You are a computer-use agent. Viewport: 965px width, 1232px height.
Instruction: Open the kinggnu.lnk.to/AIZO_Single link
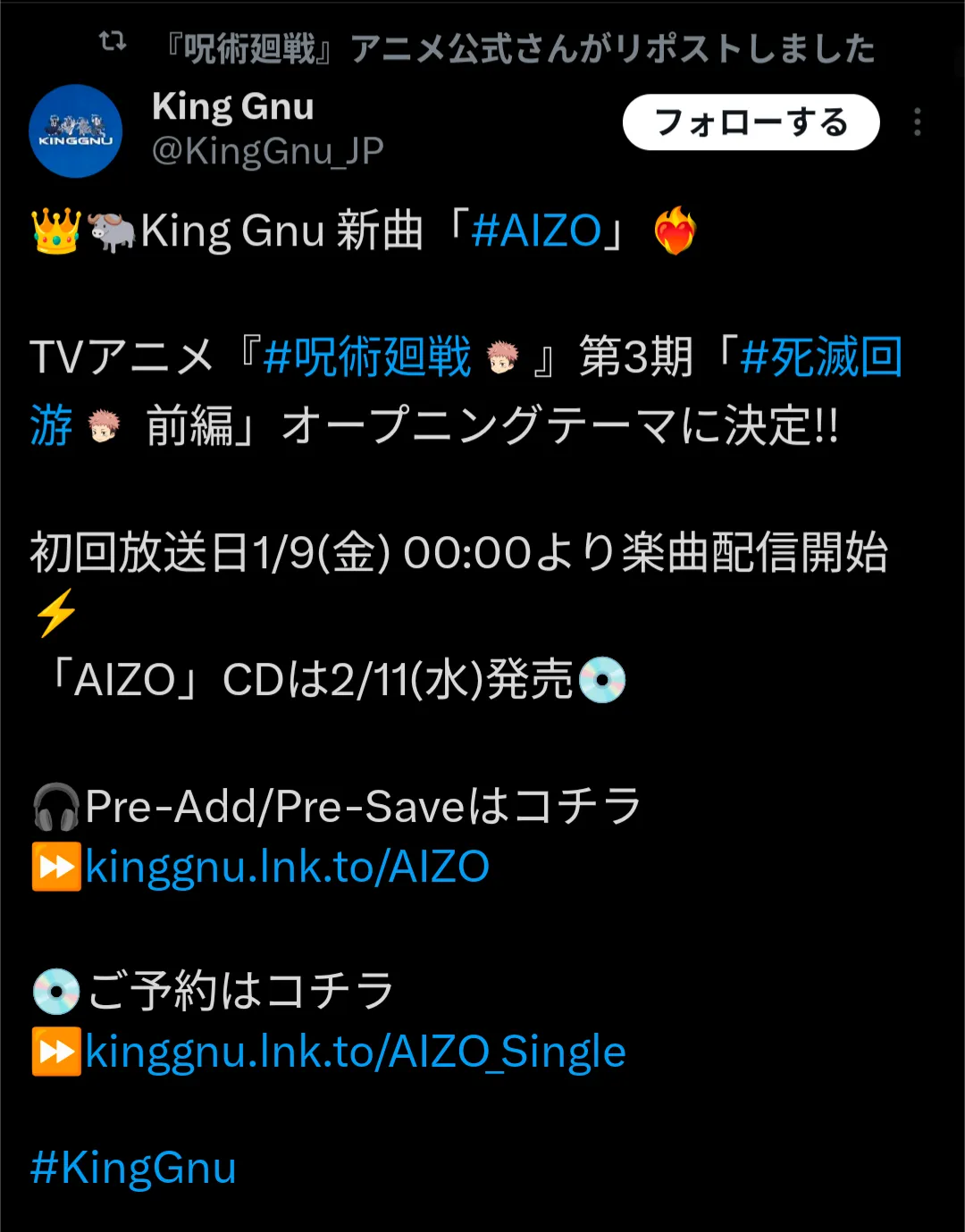tap(356, 1052)
